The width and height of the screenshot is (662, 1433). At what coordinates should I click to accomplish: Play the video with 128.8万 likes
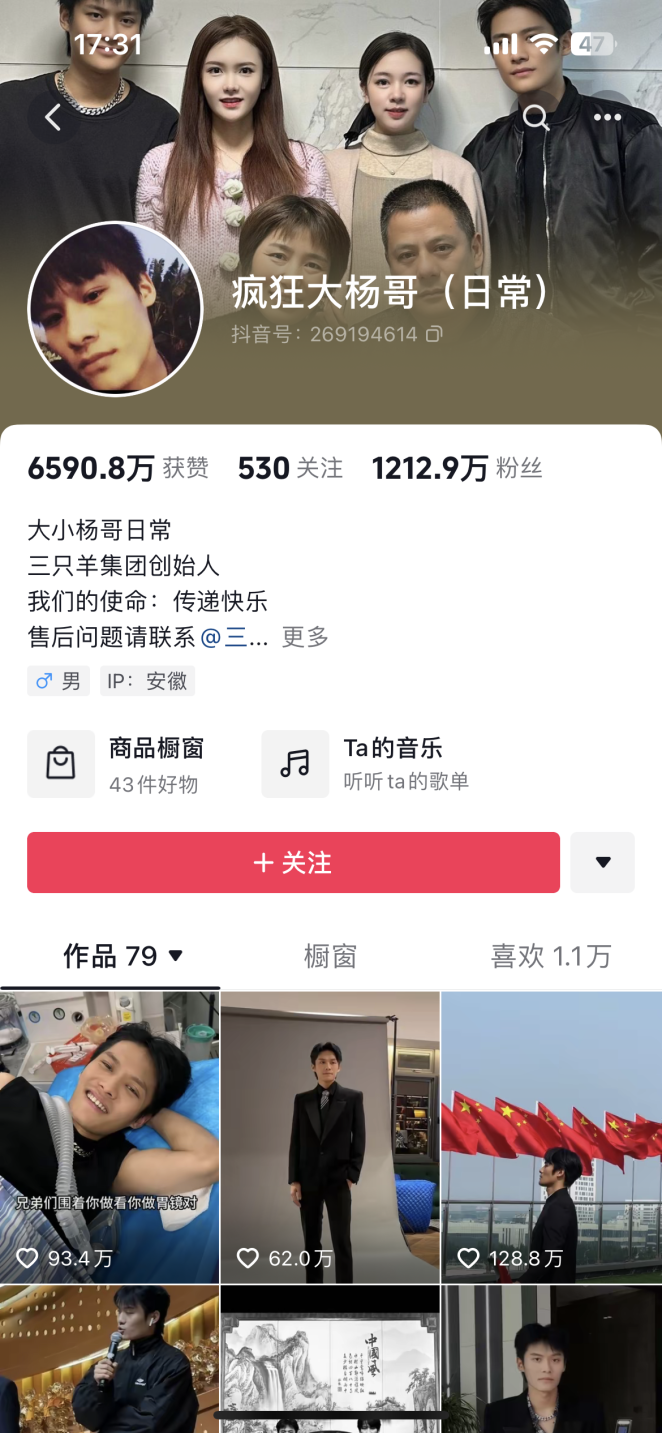[x=551, y=1137]
